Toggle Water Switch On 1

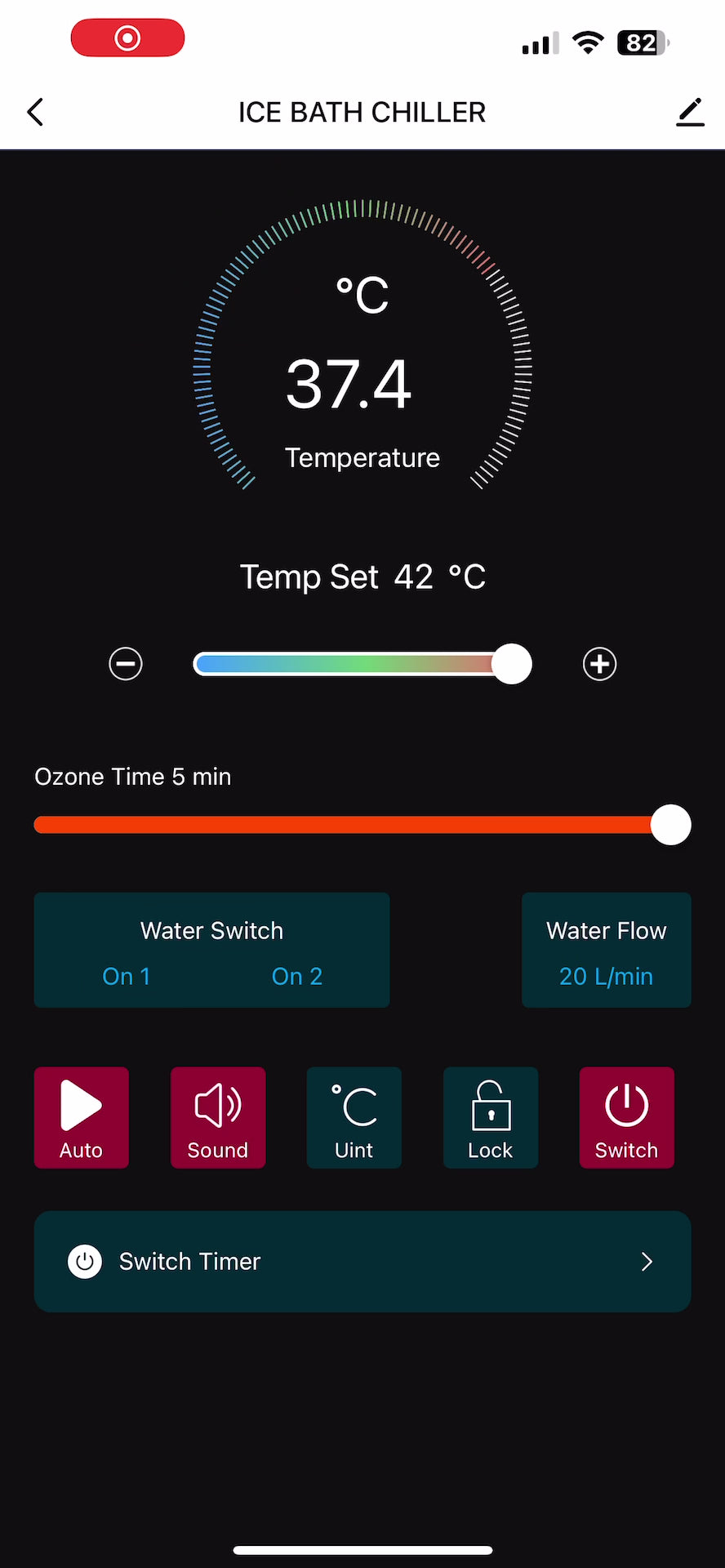coord(127,976)
